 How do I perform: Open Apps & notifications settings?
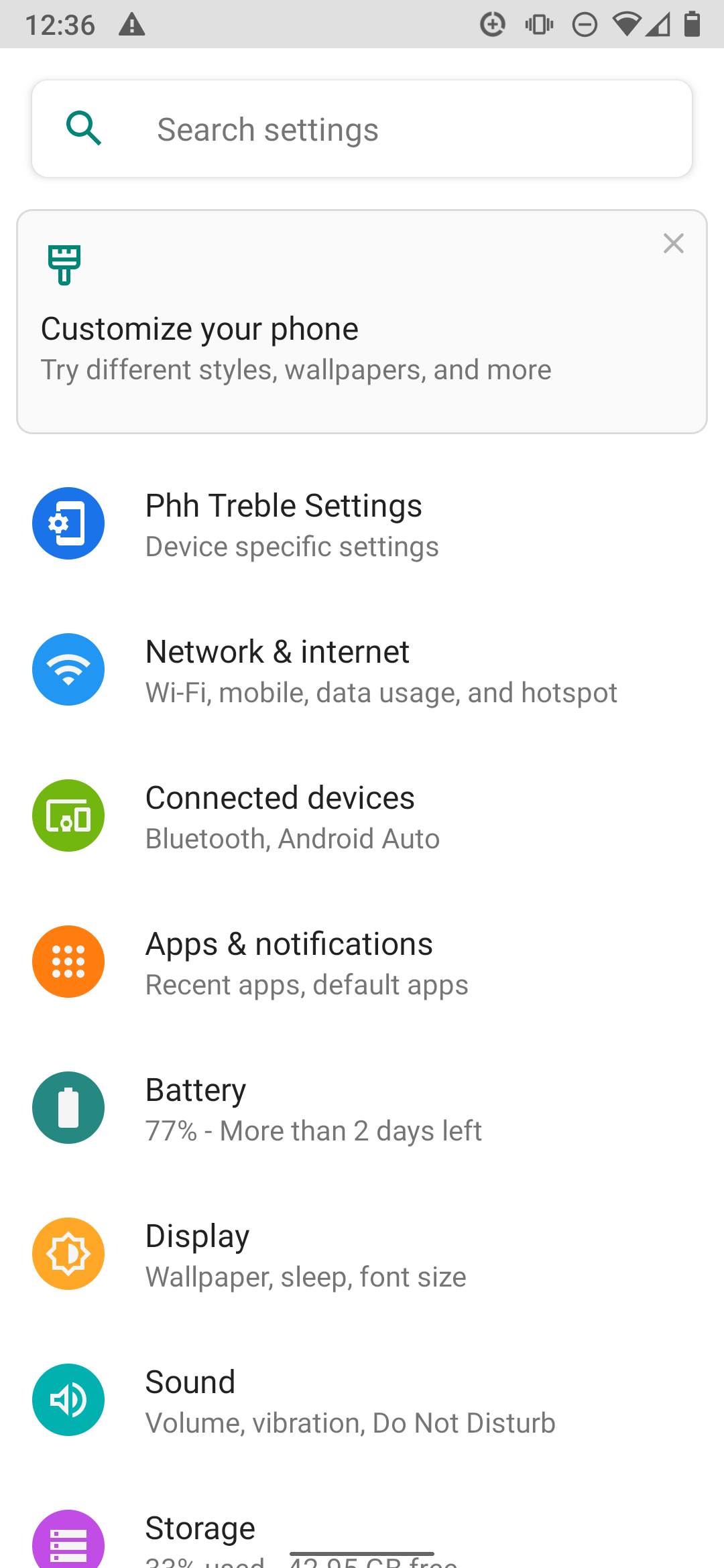(362, 962)
